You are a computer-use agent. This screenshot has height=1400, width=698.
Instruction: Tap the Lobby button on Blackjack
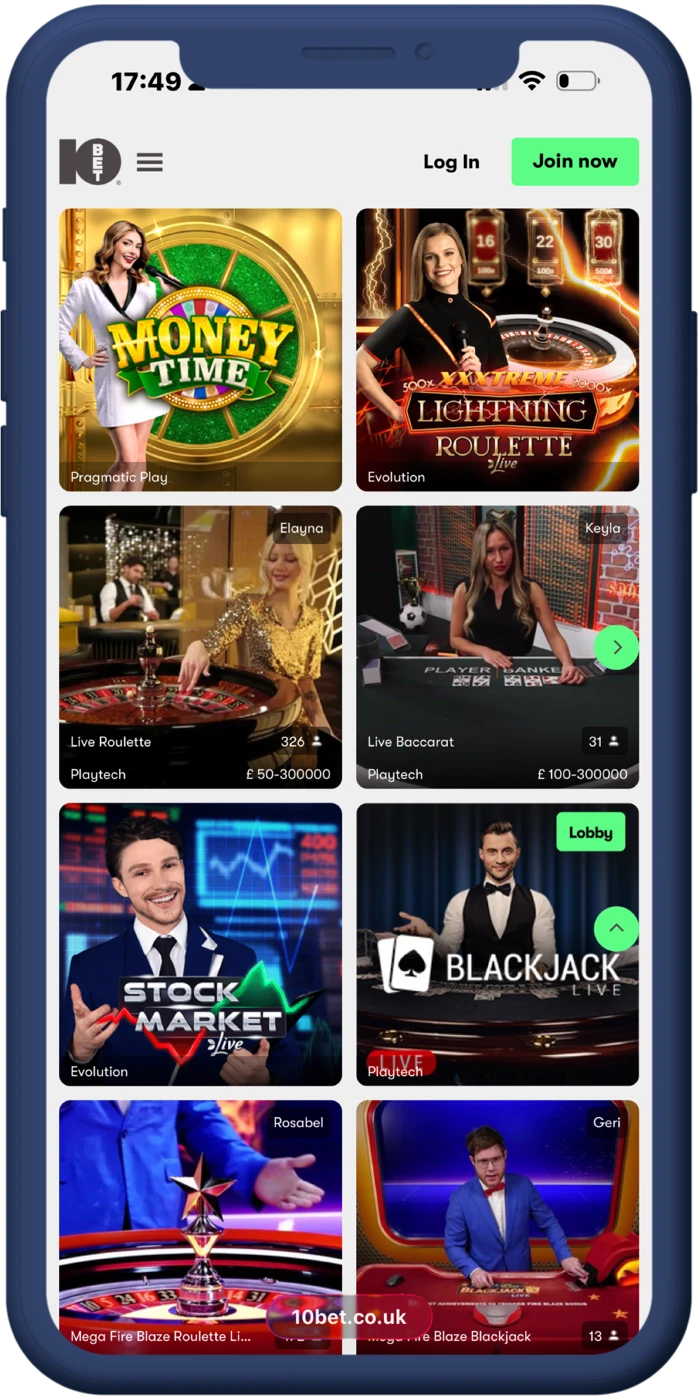click(x=590, y=832)
